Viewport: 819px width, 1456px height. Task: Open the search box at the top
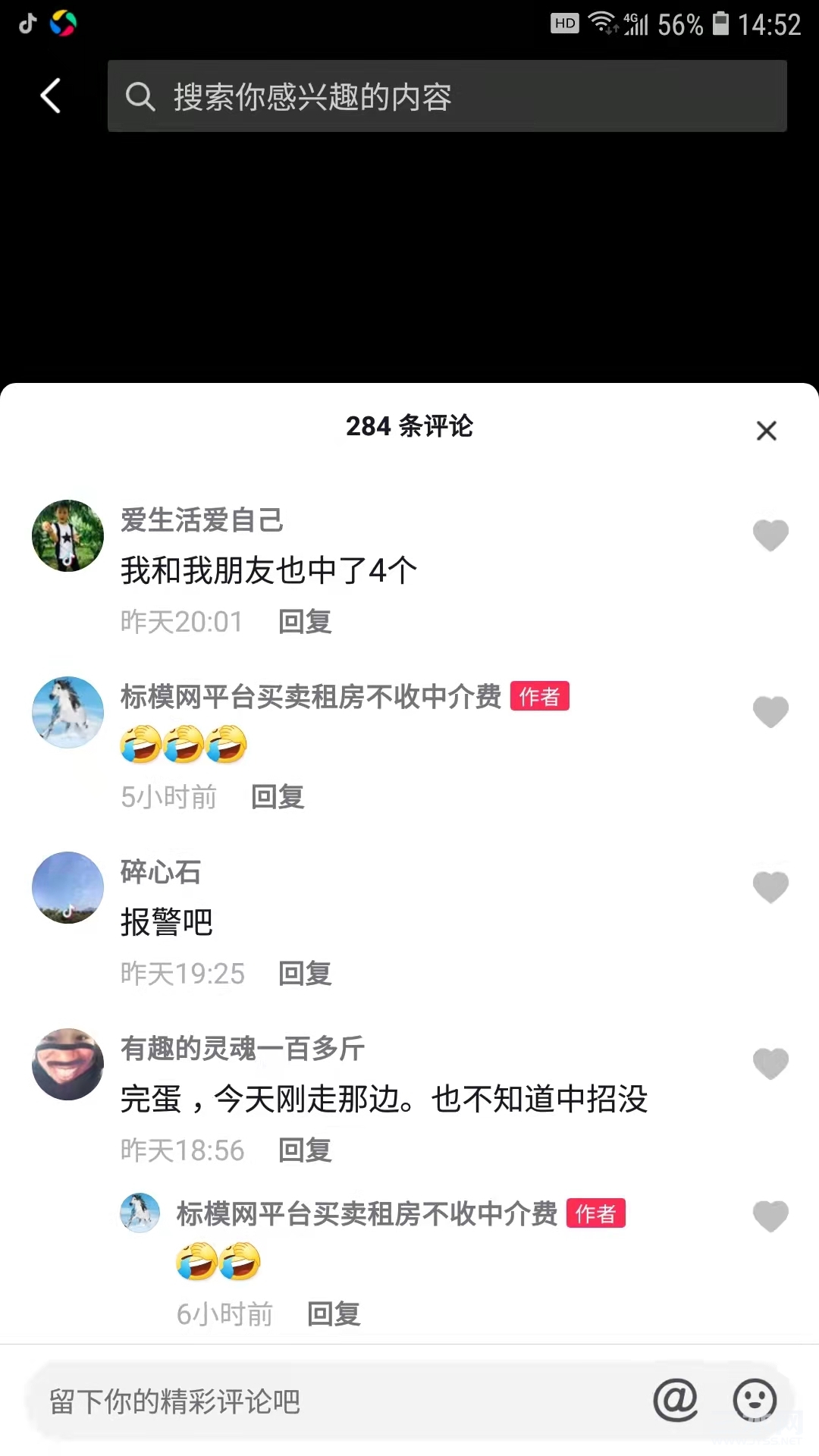click(447, 96)
